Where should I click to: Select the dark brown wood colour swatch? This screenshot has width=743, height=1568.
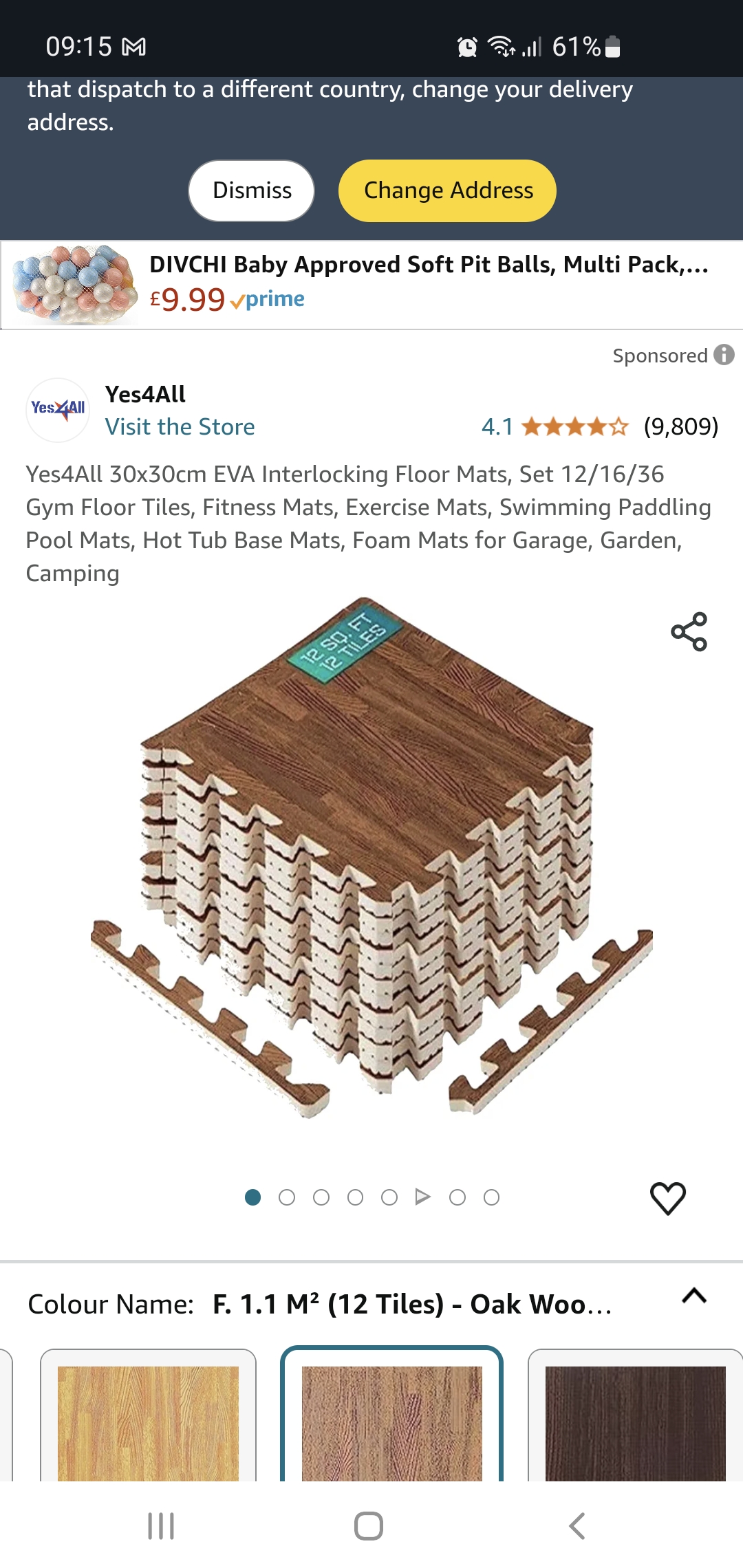pos(634,1420)
